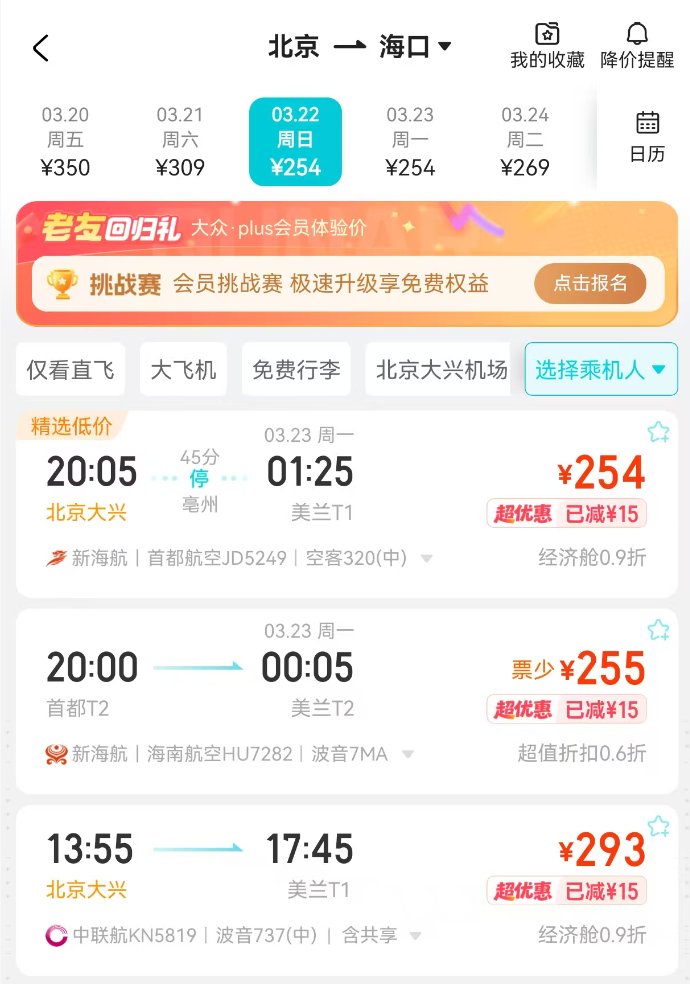Select the 03.23 周一 date tab
The width and height of the screenshot is (690, 984).
(x=410, y=142)
